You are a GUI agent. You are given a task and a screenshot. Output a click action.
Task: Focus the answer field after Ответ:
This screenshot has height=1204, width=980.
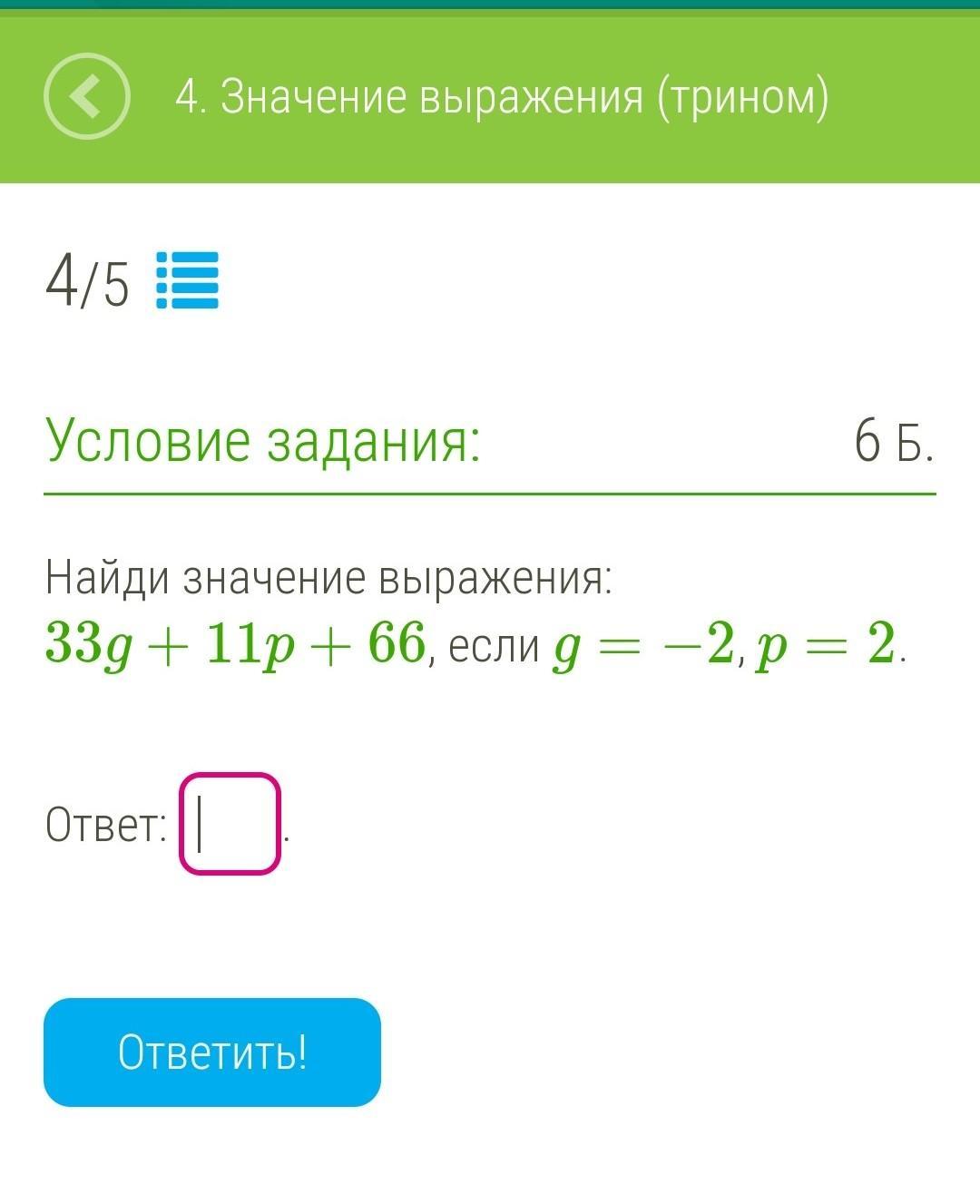[230, 824]
